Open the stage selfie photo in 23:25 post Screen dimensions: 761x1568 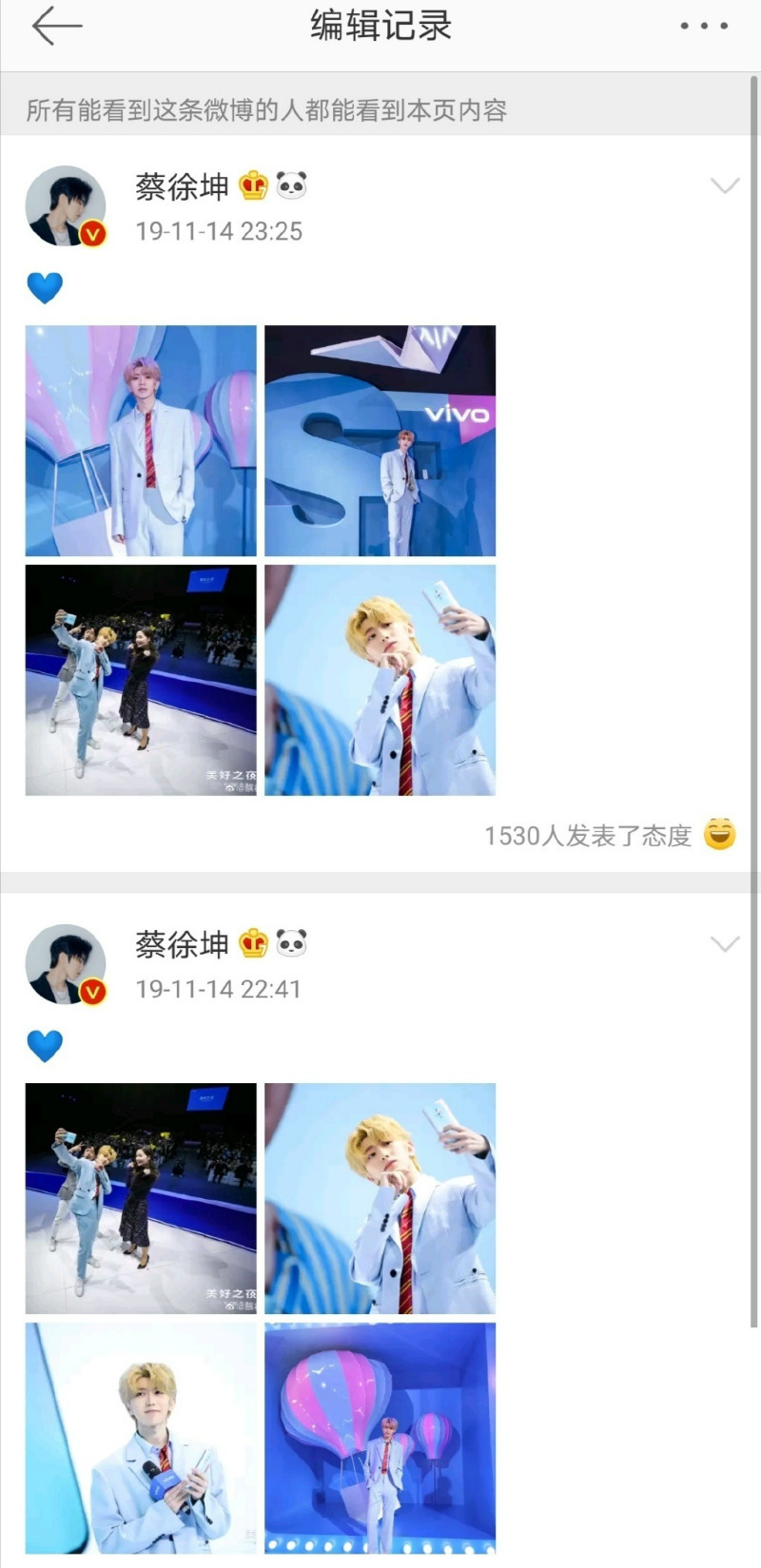point(141,680)
